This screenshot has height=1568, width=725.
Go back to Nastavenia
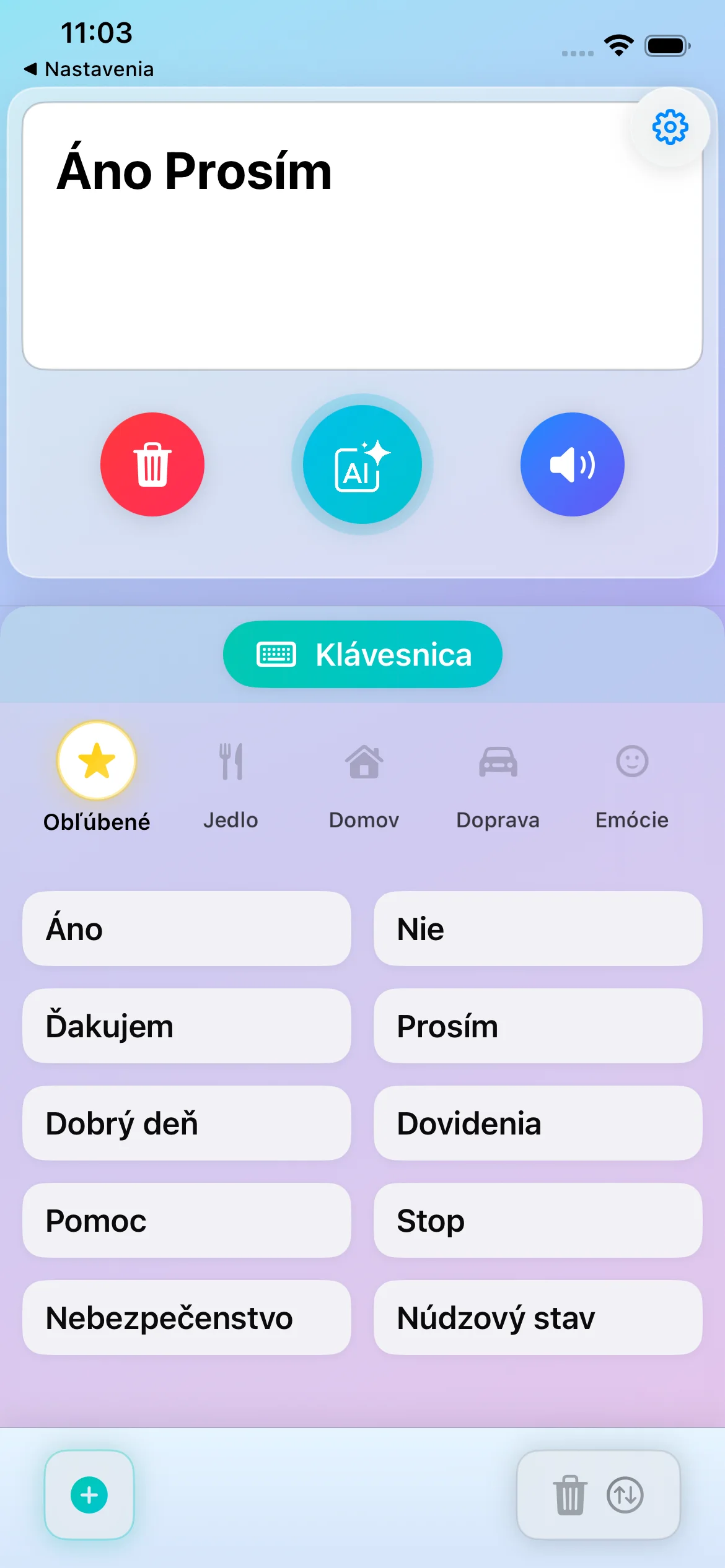pyautogui.click(x=90, y=69)
